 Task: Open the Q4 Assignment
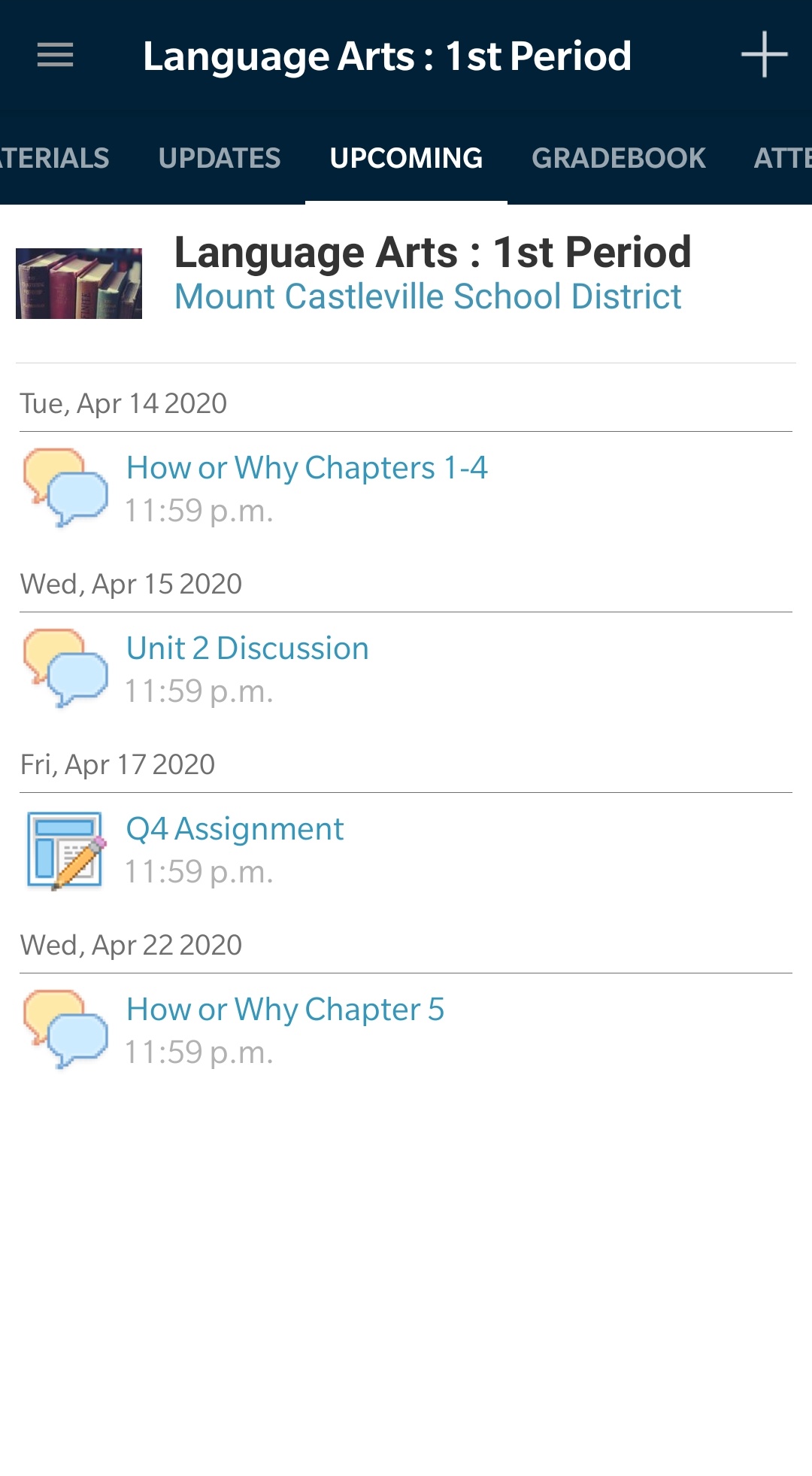coord(235,829)
